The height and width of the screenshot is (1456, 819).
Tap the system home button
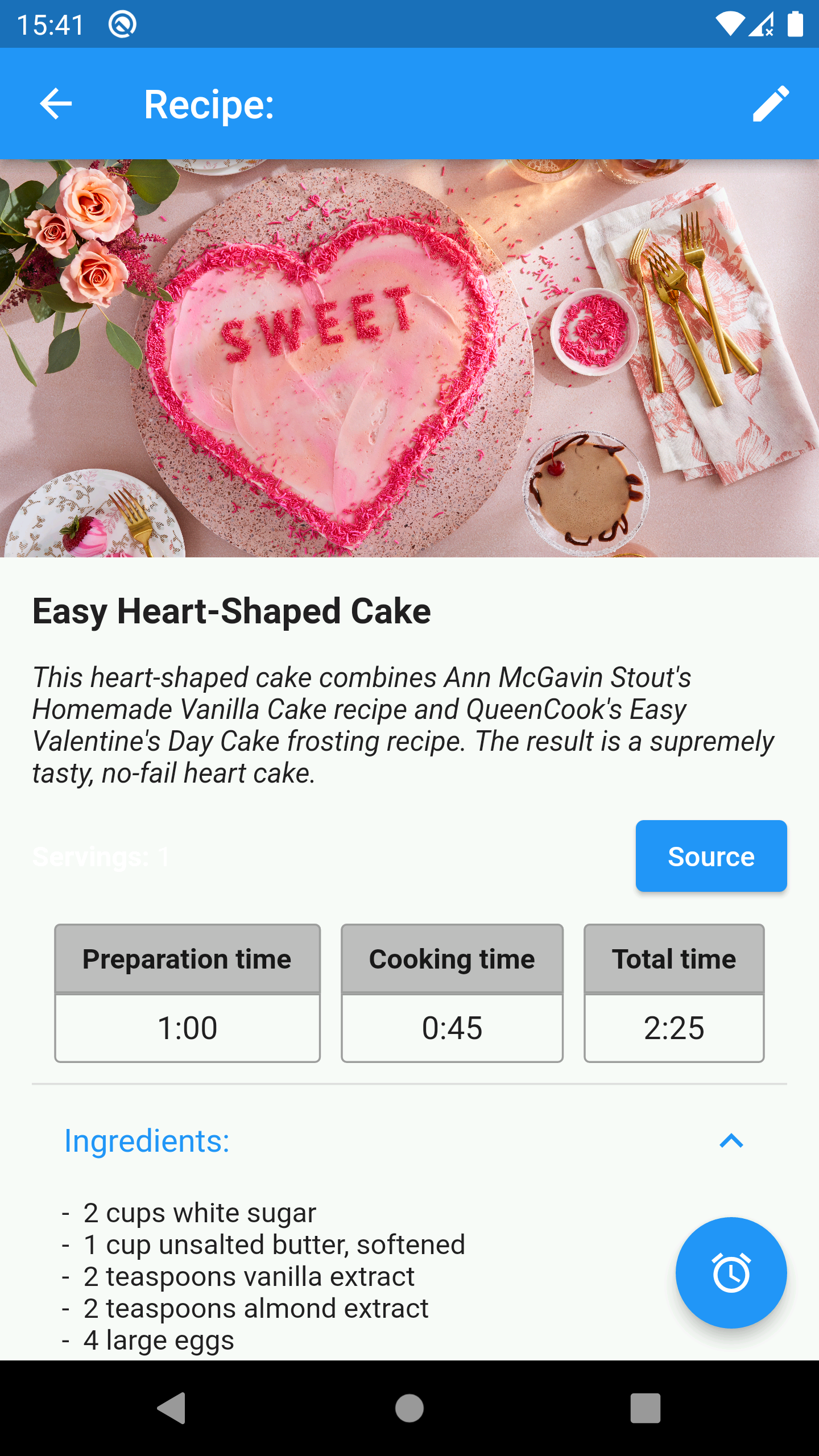(x=409, y=1408)
